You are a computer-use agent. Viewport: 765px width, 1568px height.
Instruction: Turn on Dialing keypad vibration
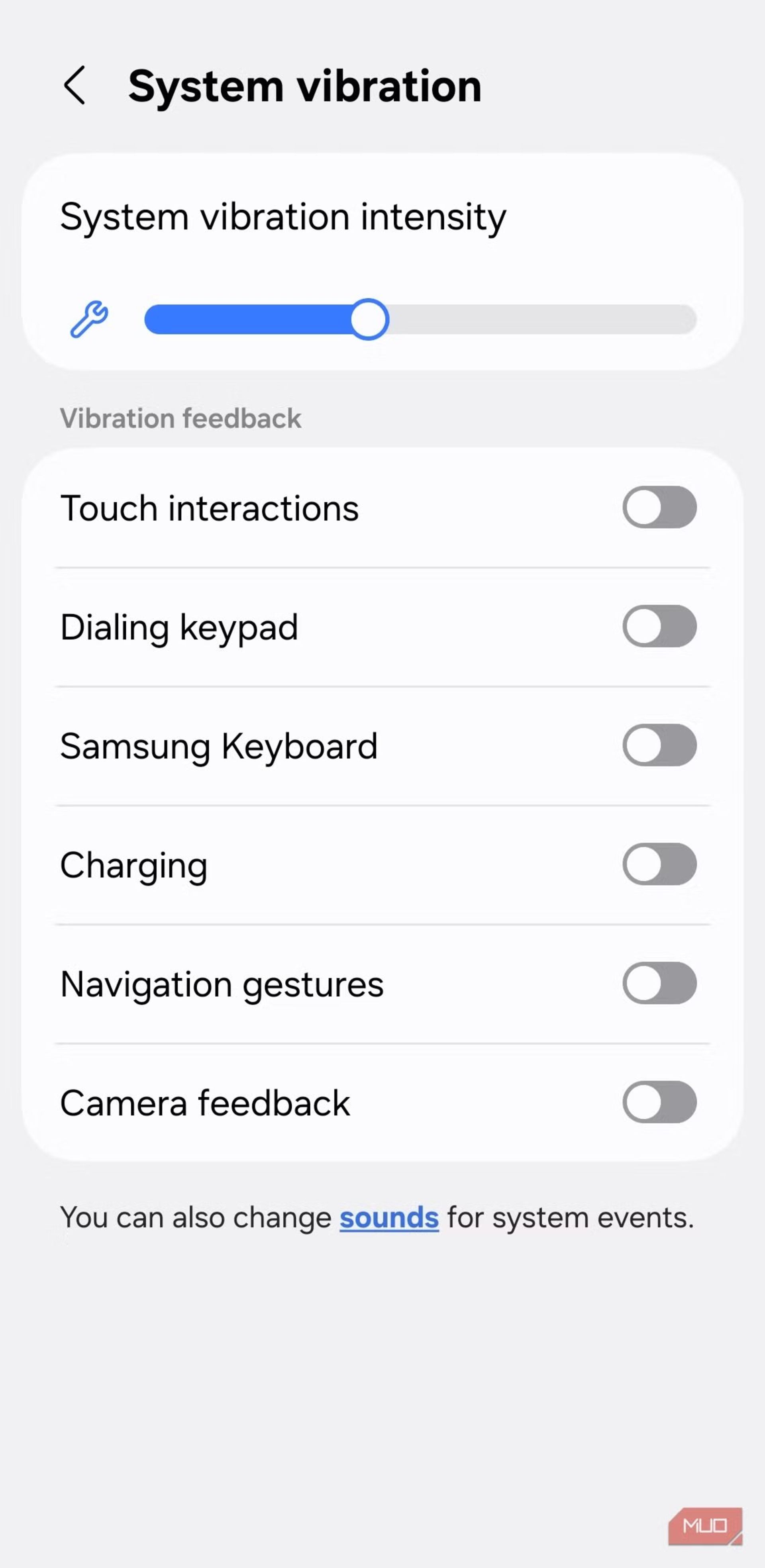[659, 626]
